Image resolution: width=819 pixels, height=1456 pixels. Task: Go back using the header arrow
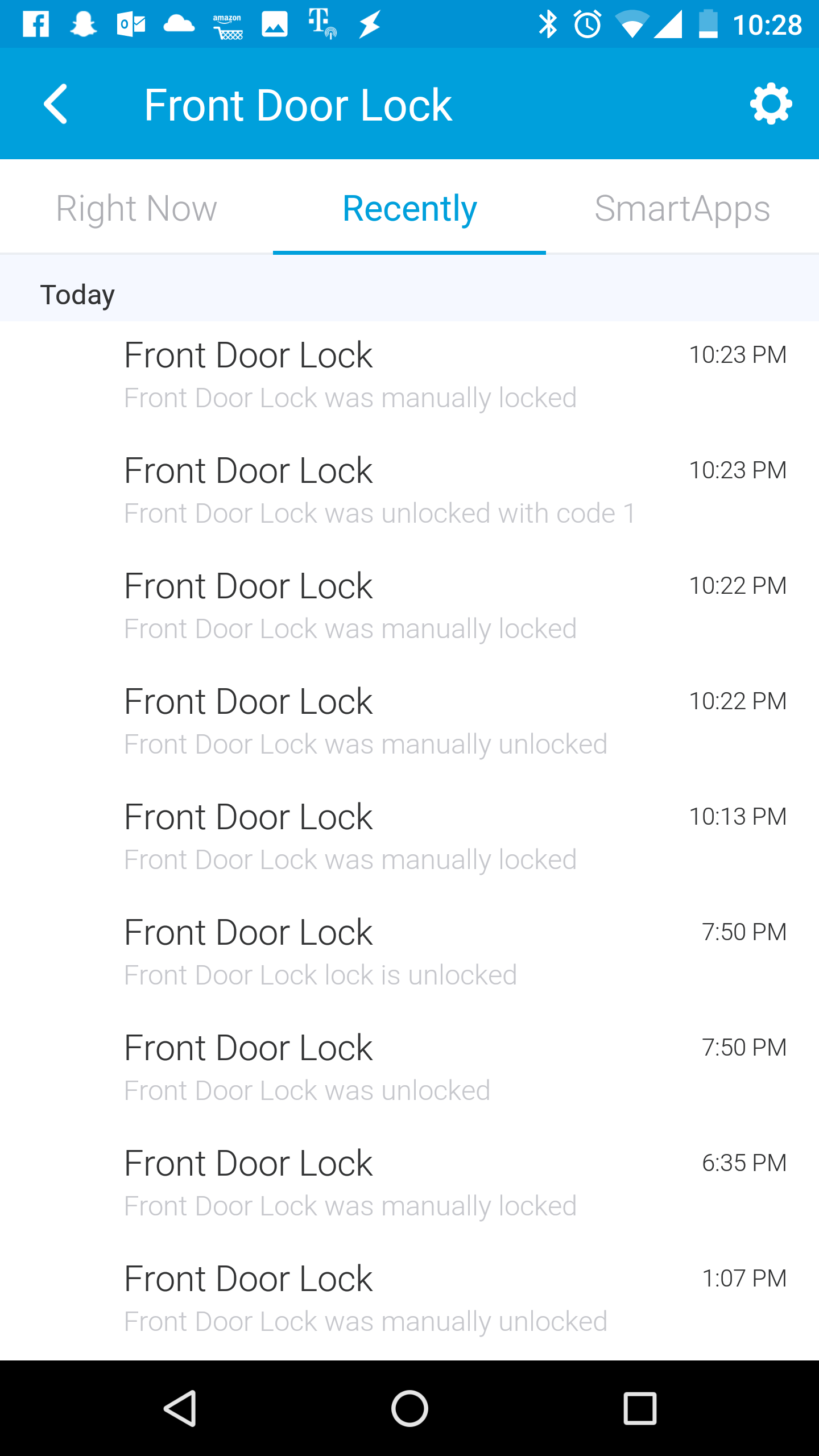56,104
